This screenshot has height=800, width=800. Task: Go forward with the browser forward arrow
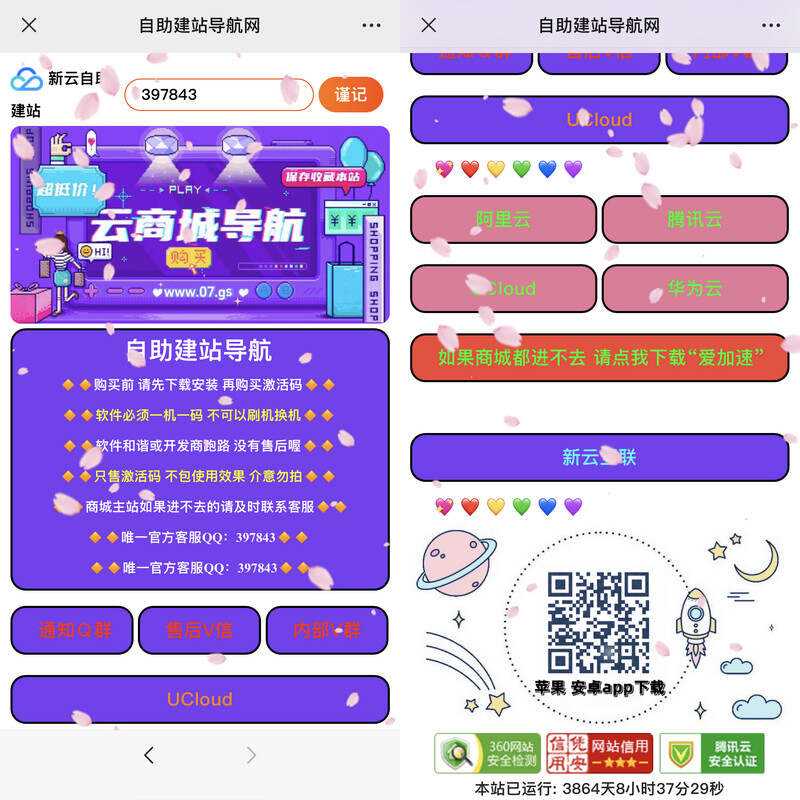[x=251, y=756]
